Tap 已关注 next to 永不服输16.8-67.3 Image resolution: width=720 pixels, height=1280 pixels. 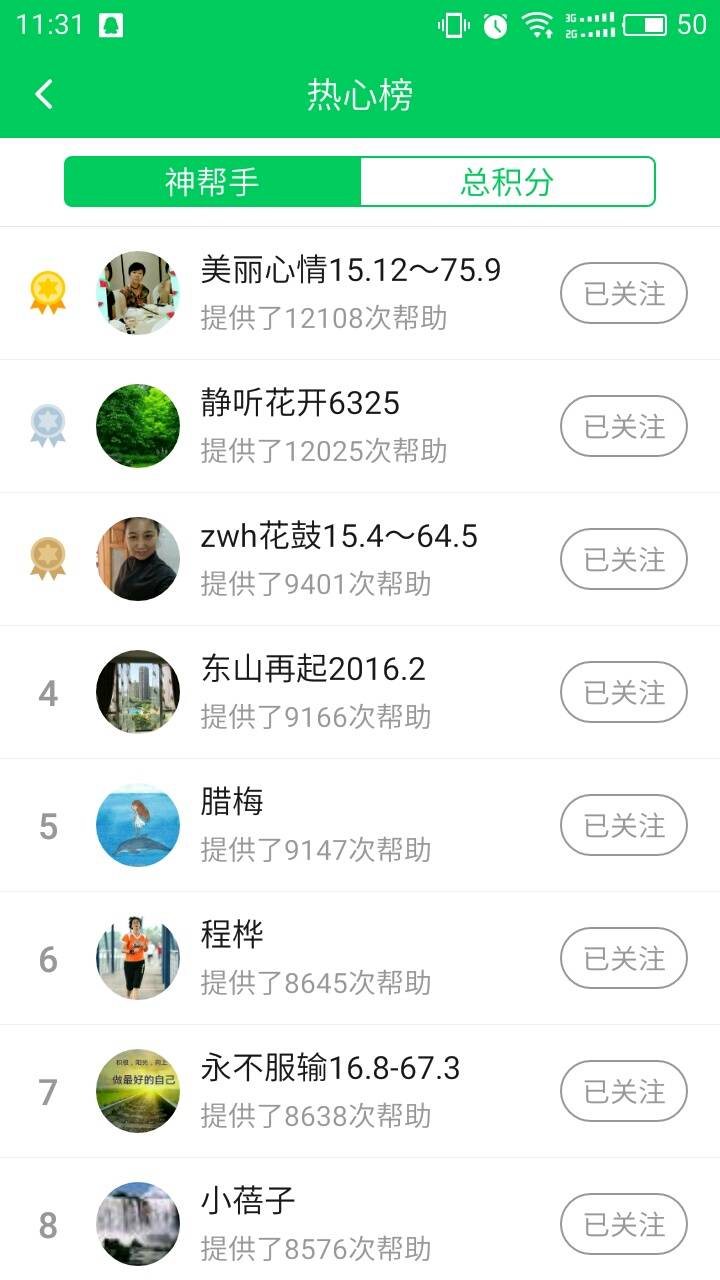coord(622,1091)
